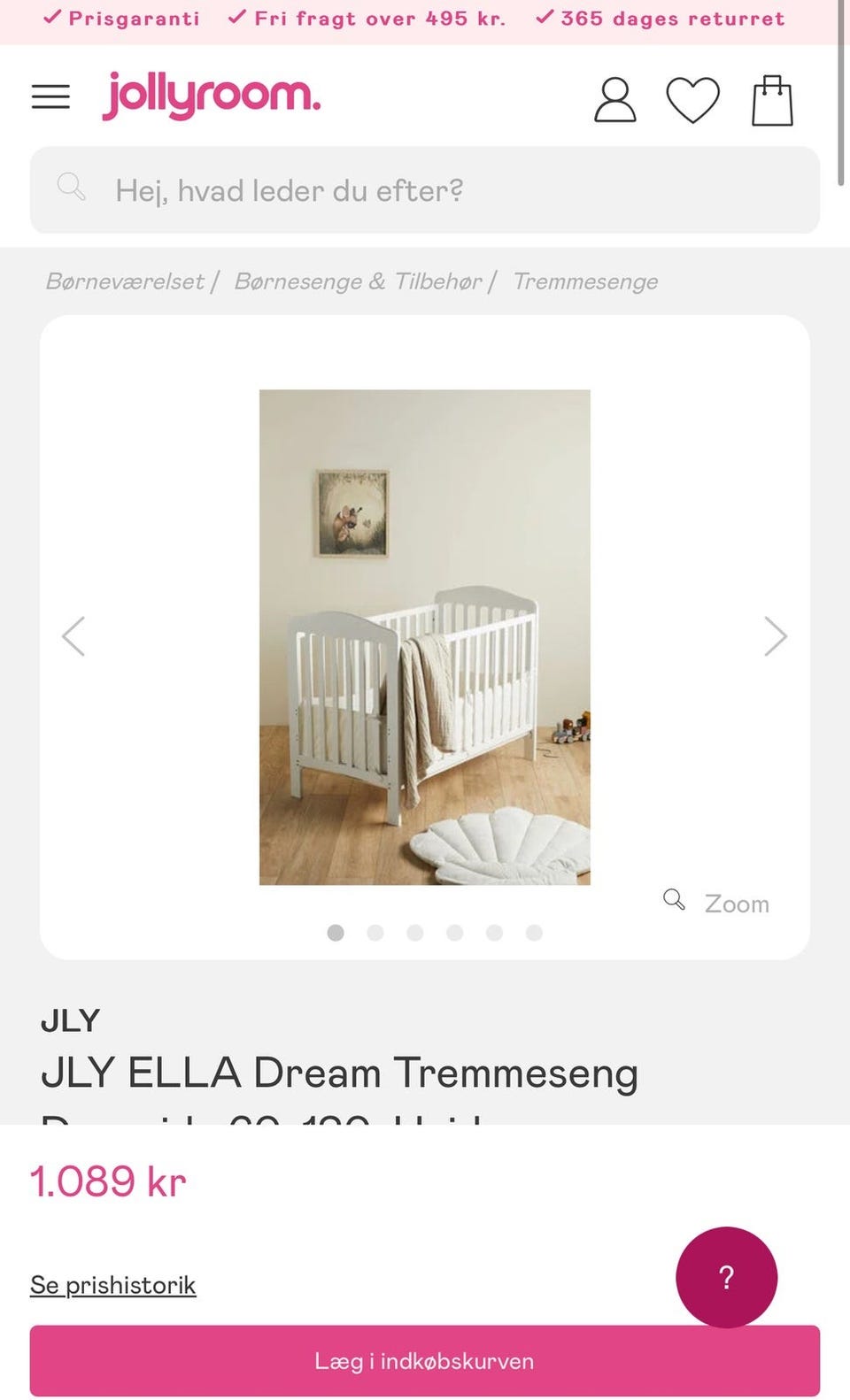Viewport: 850px width, 1400px height.
Task: Tap 'Læg i indkøbskurven' to add to cart
Action: 425,1361
